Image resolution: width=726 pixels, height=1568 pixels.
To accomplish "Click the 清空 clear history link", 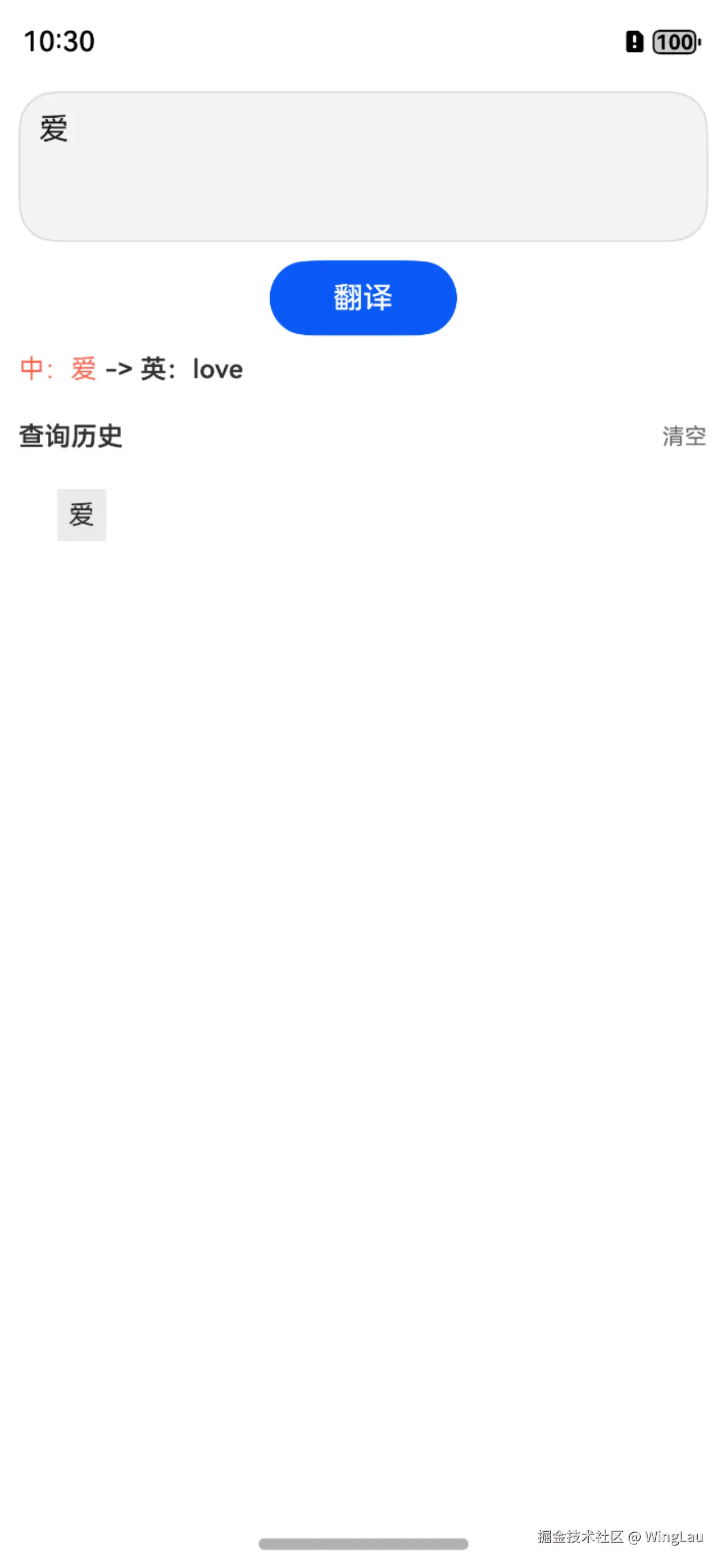I will click(684, 436).
